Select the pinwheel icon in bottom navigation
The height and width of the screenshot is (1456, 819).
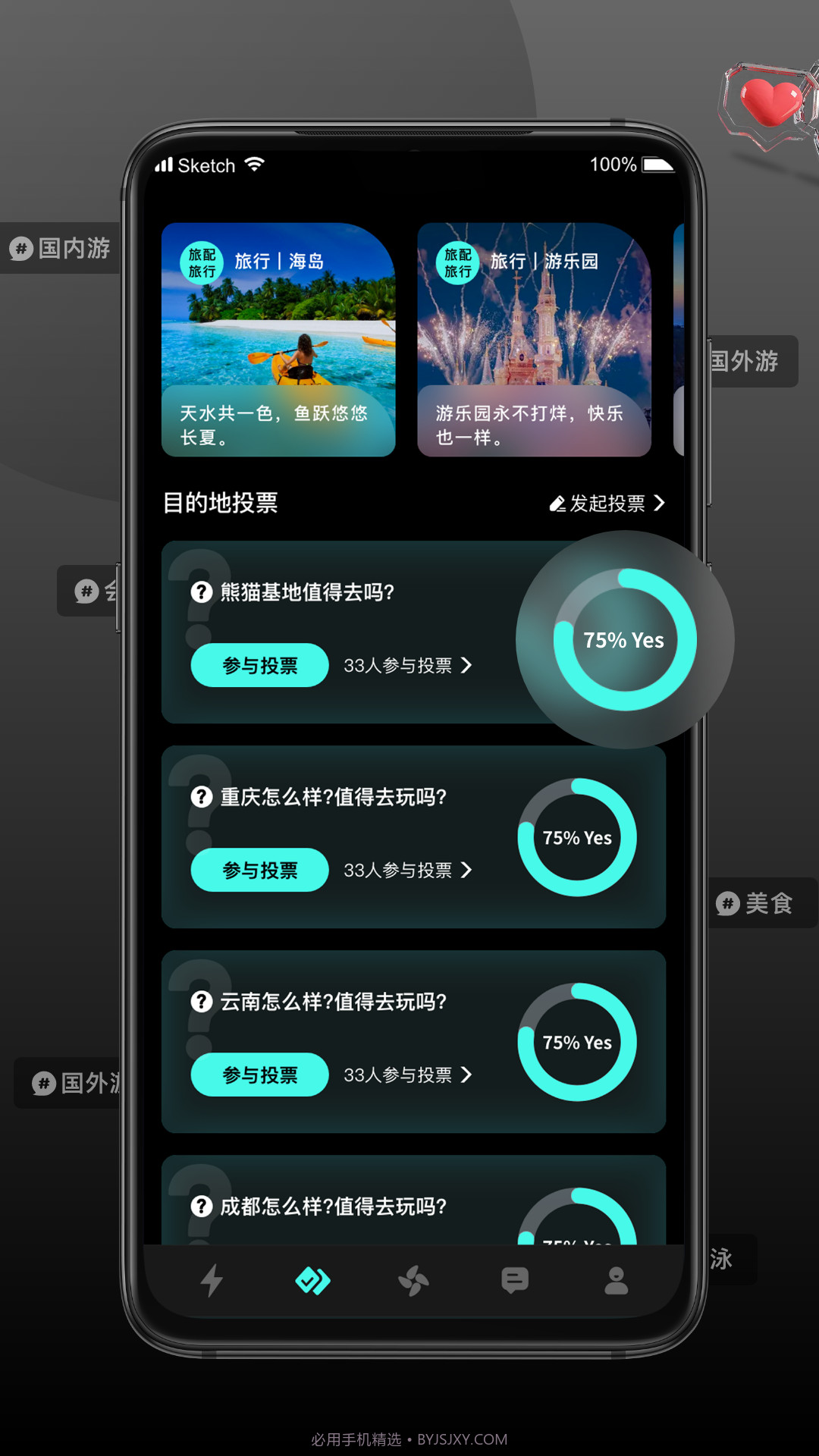click(413, 1282)
